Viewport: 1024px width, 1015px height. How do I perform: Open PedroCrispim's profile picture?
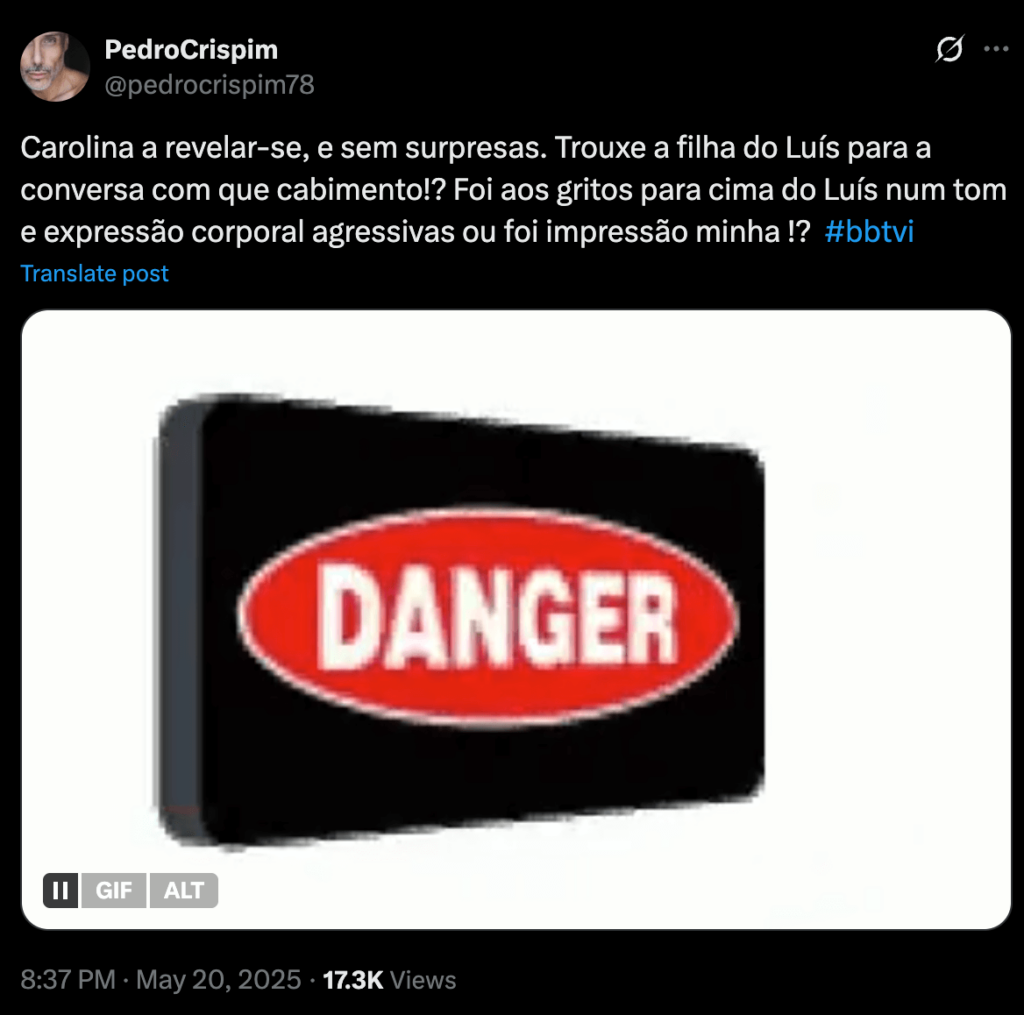pos(55,67)
